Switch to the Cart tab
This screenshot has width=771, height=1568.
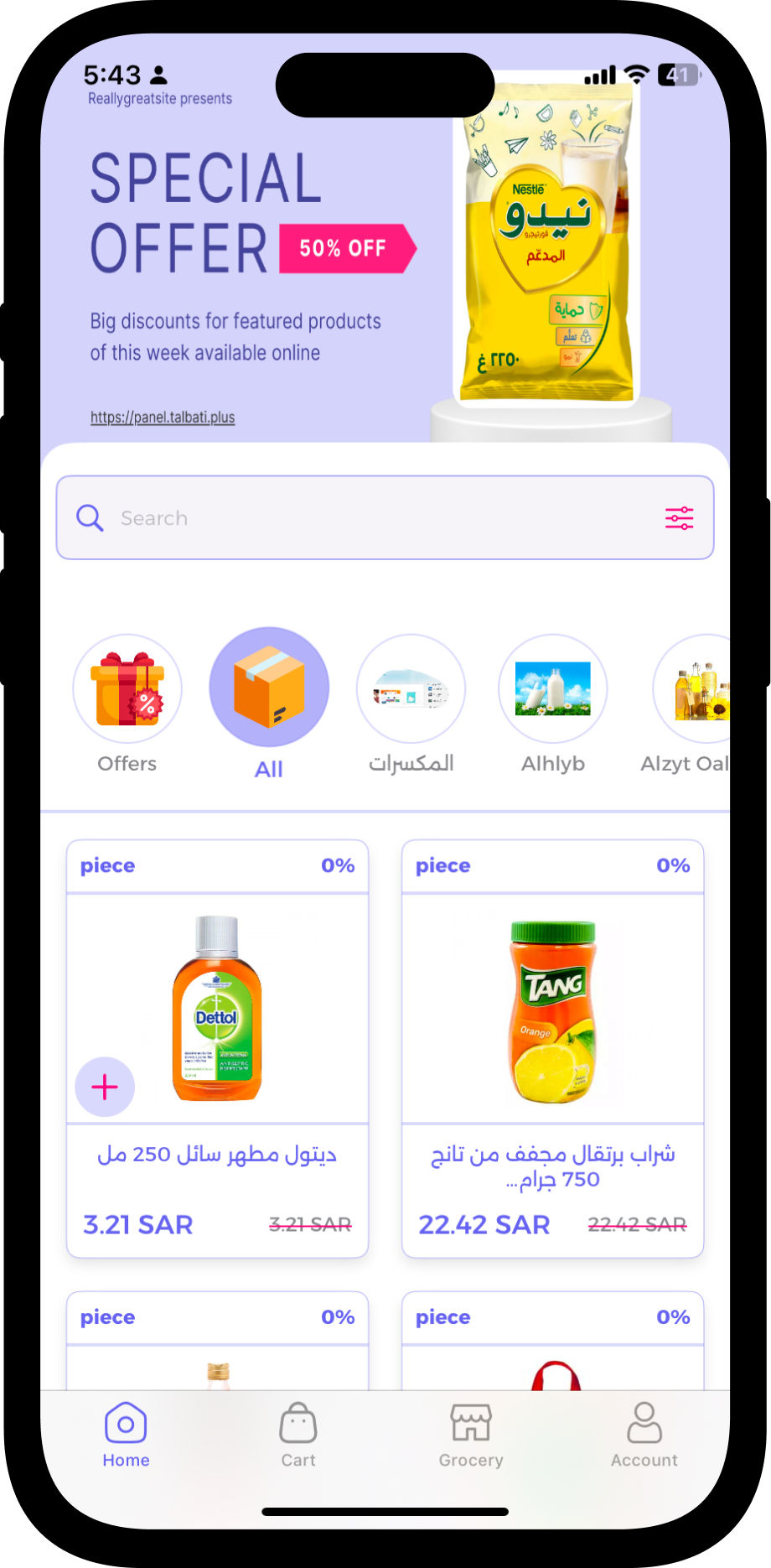click(x=298, y=1435)
